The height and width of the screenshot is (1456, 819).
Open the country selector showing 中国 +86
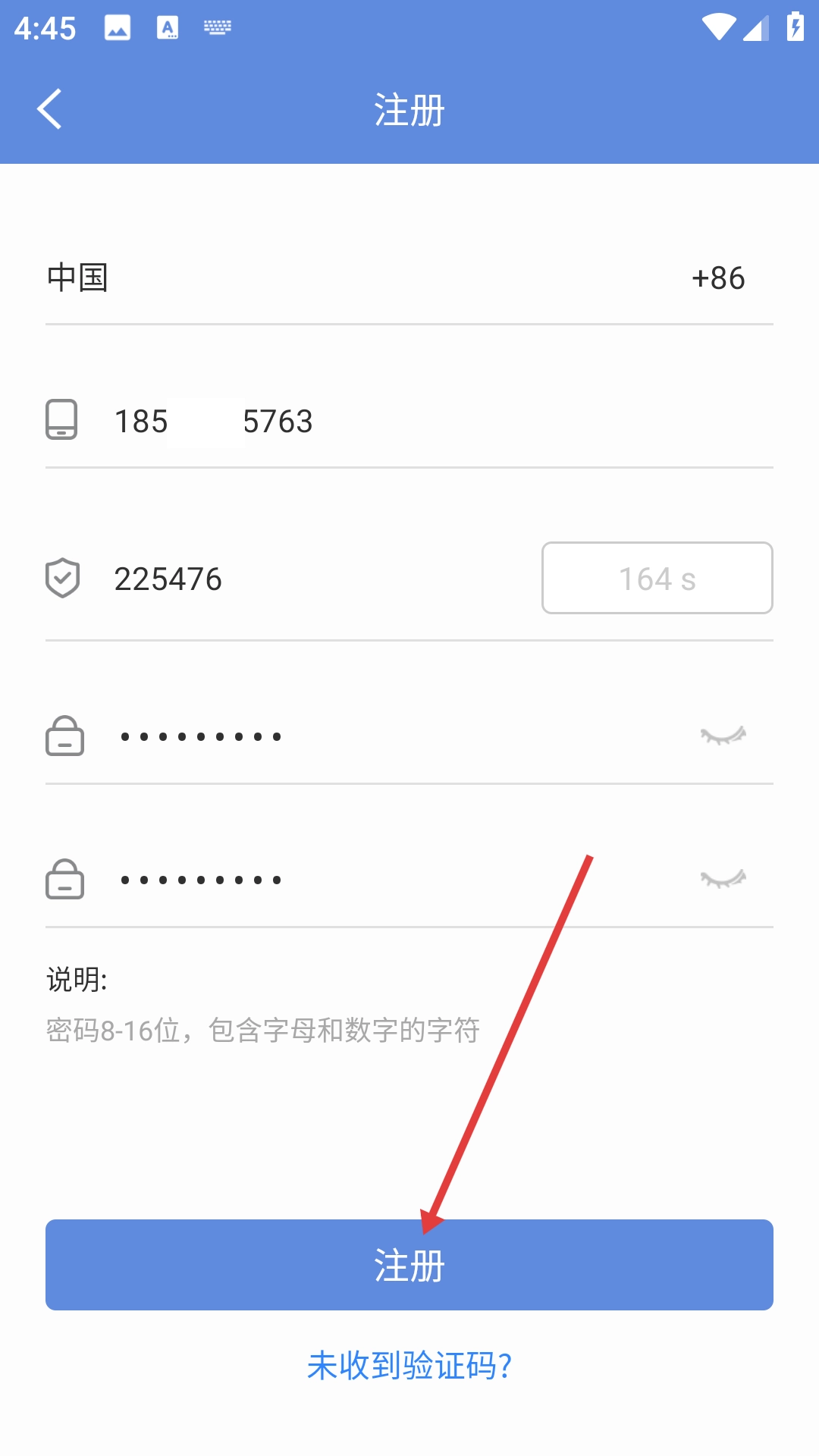click(409, 278)
